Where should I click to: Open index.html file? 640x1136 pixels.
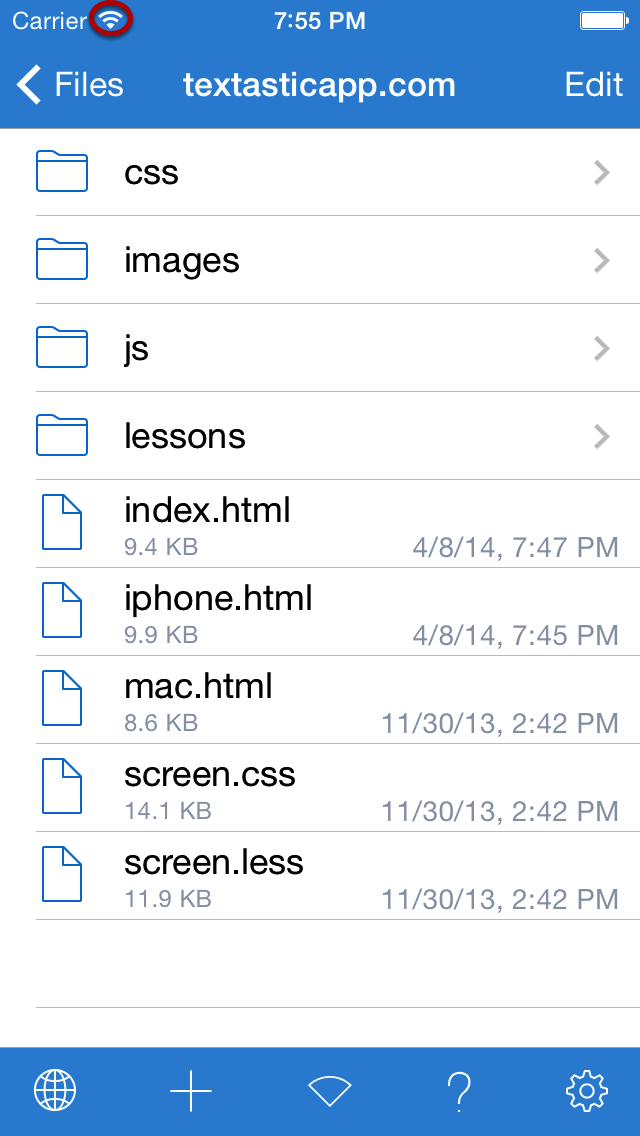coord(320,524)
